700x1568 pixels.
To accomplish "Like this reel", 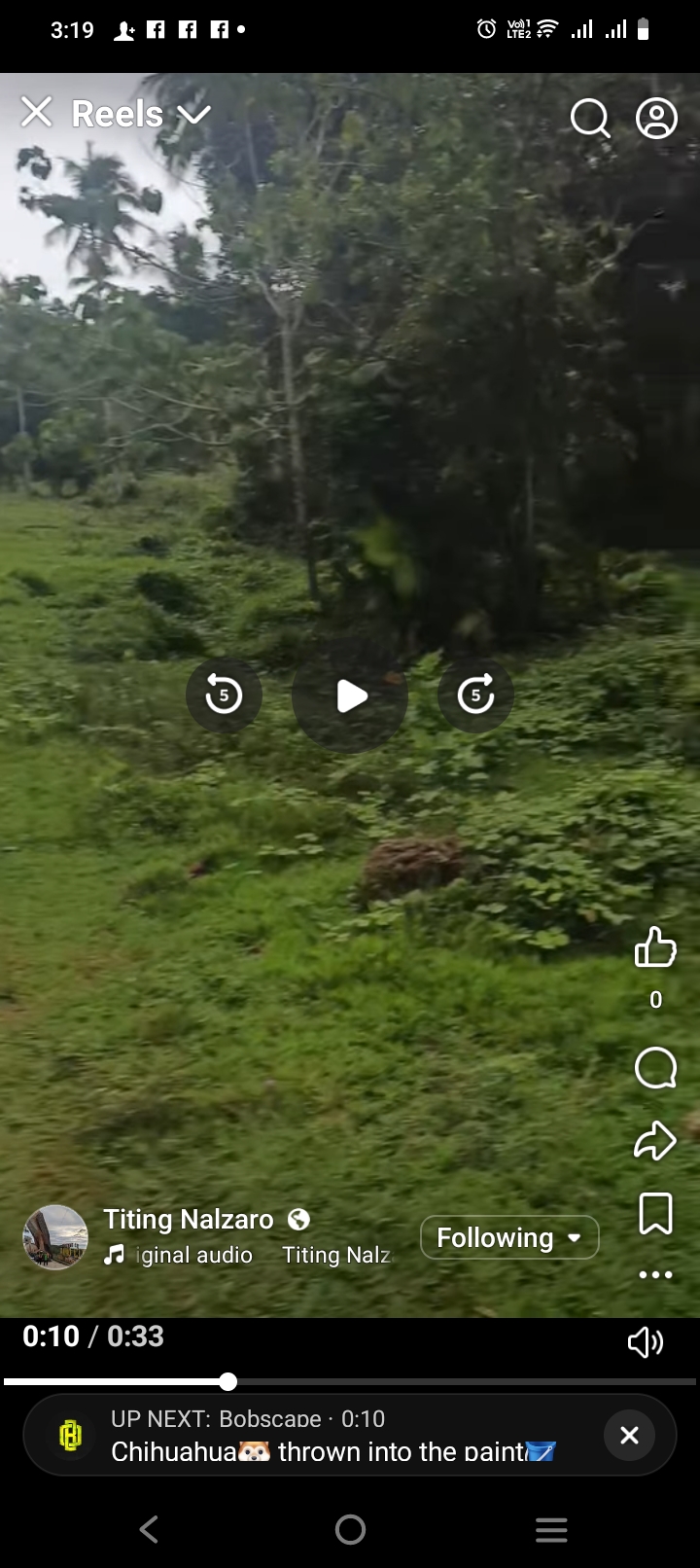I will coord(655,947).
